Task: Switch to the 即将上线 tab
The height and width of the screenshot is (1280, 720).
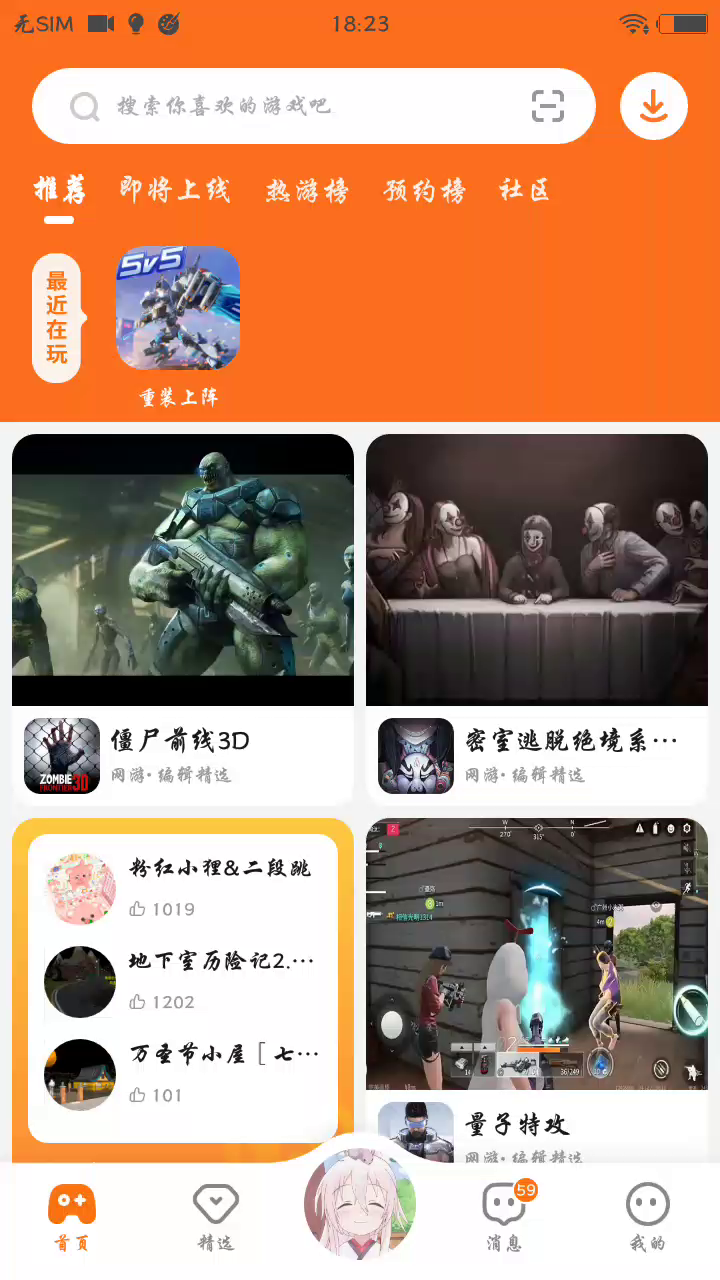Action: (175, 190)
